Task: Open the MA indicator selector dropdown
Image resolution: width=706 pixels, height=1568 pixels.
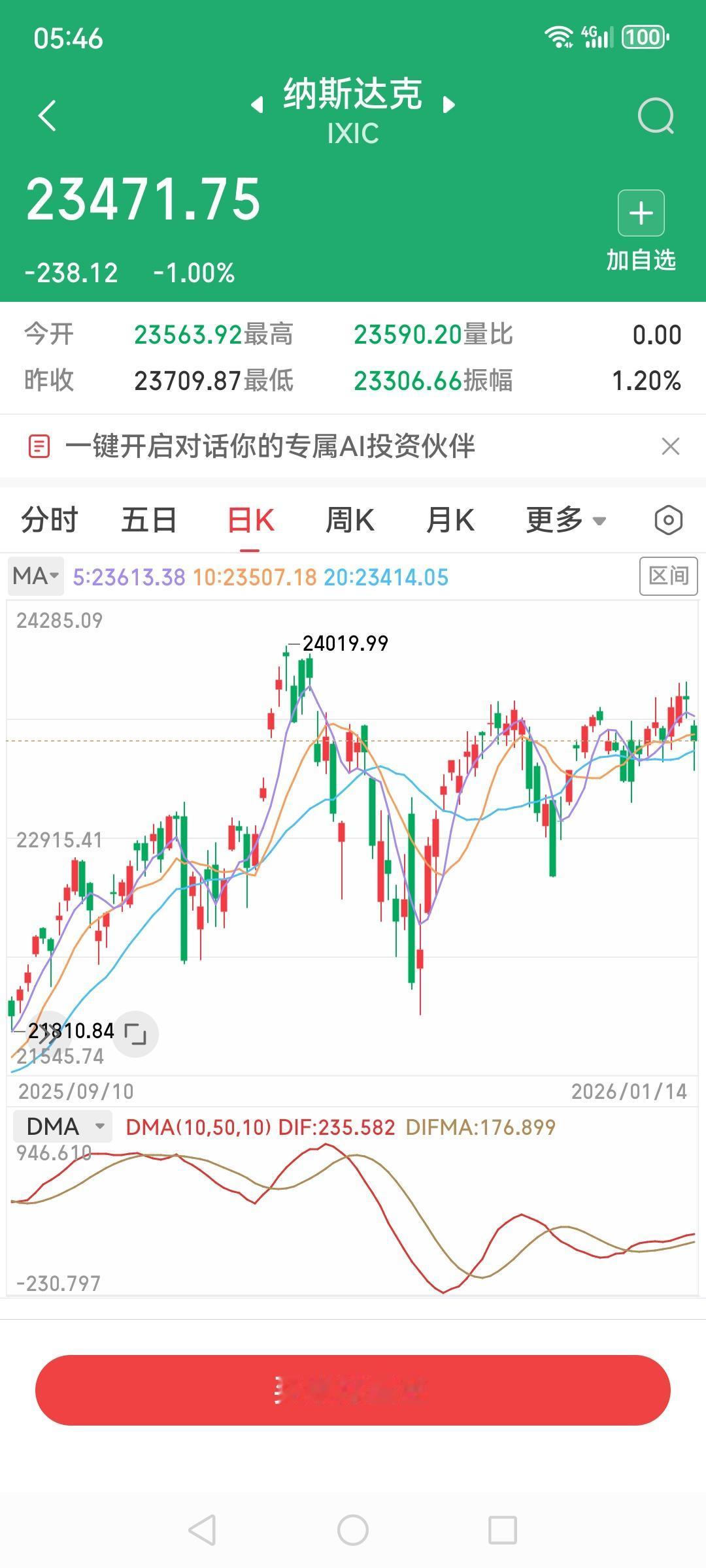Action: pyautogui.click(x=35, y=576)
